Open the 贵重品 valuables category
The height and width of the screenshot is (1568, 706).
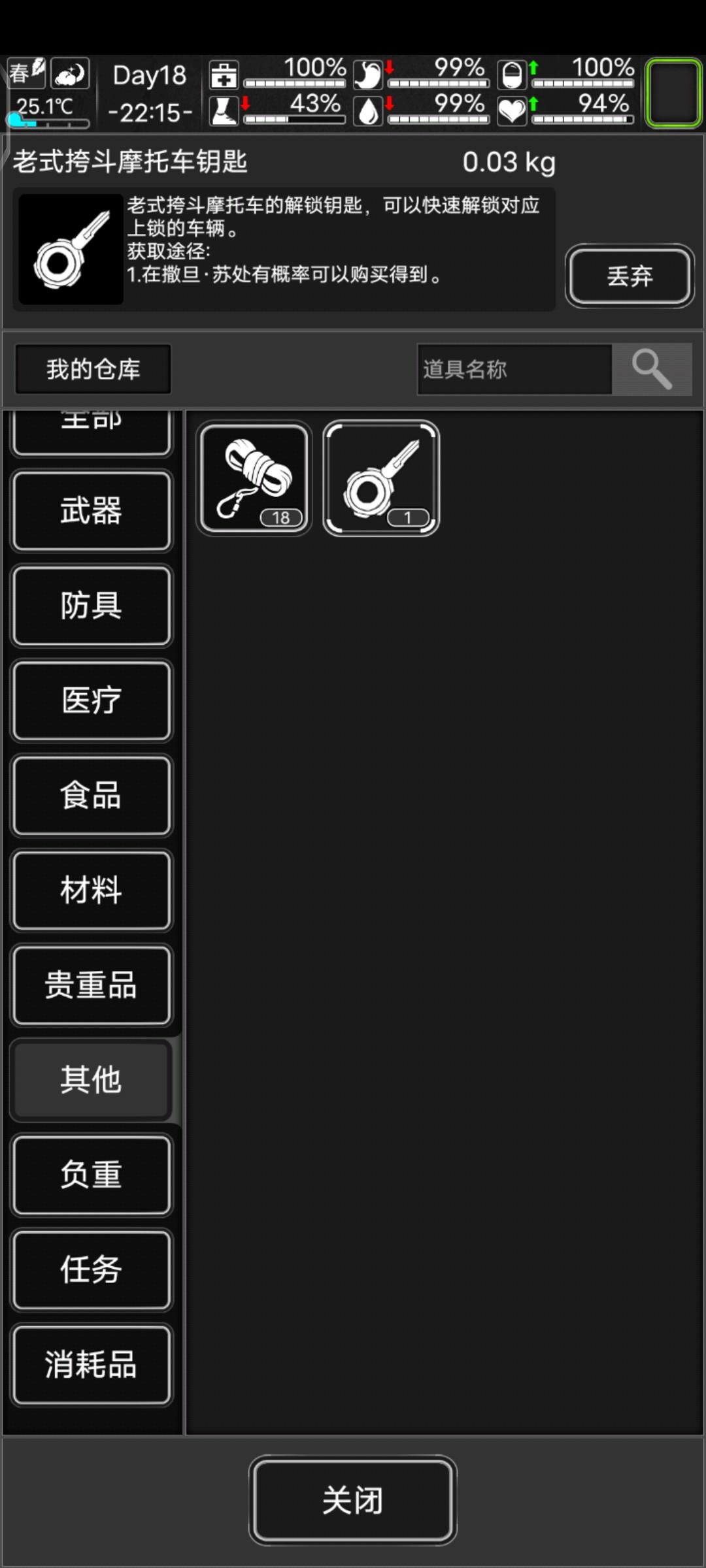tap(91, 985)
